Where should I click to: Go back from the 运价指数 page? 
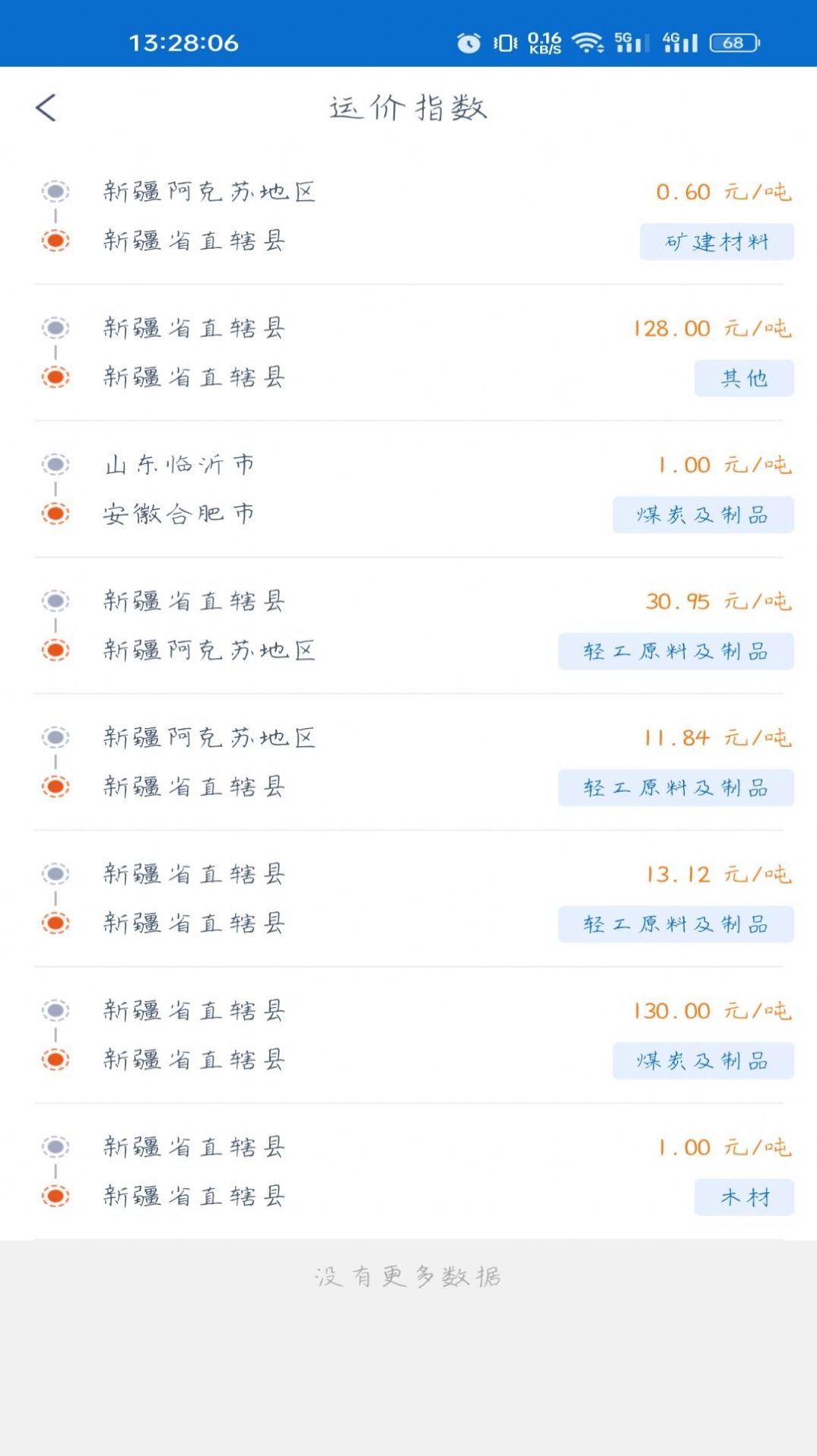coord(46,108)
